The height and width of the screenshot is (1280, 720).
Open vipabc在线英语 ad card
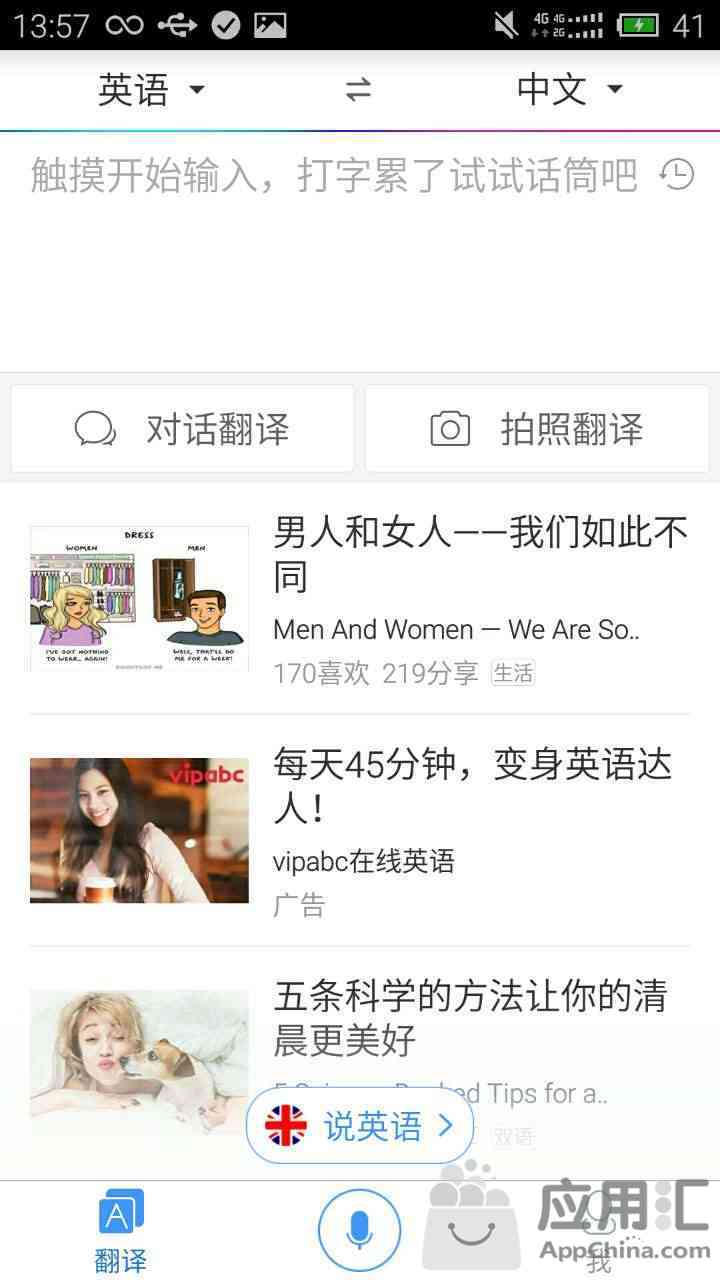(x=360, y=830)
